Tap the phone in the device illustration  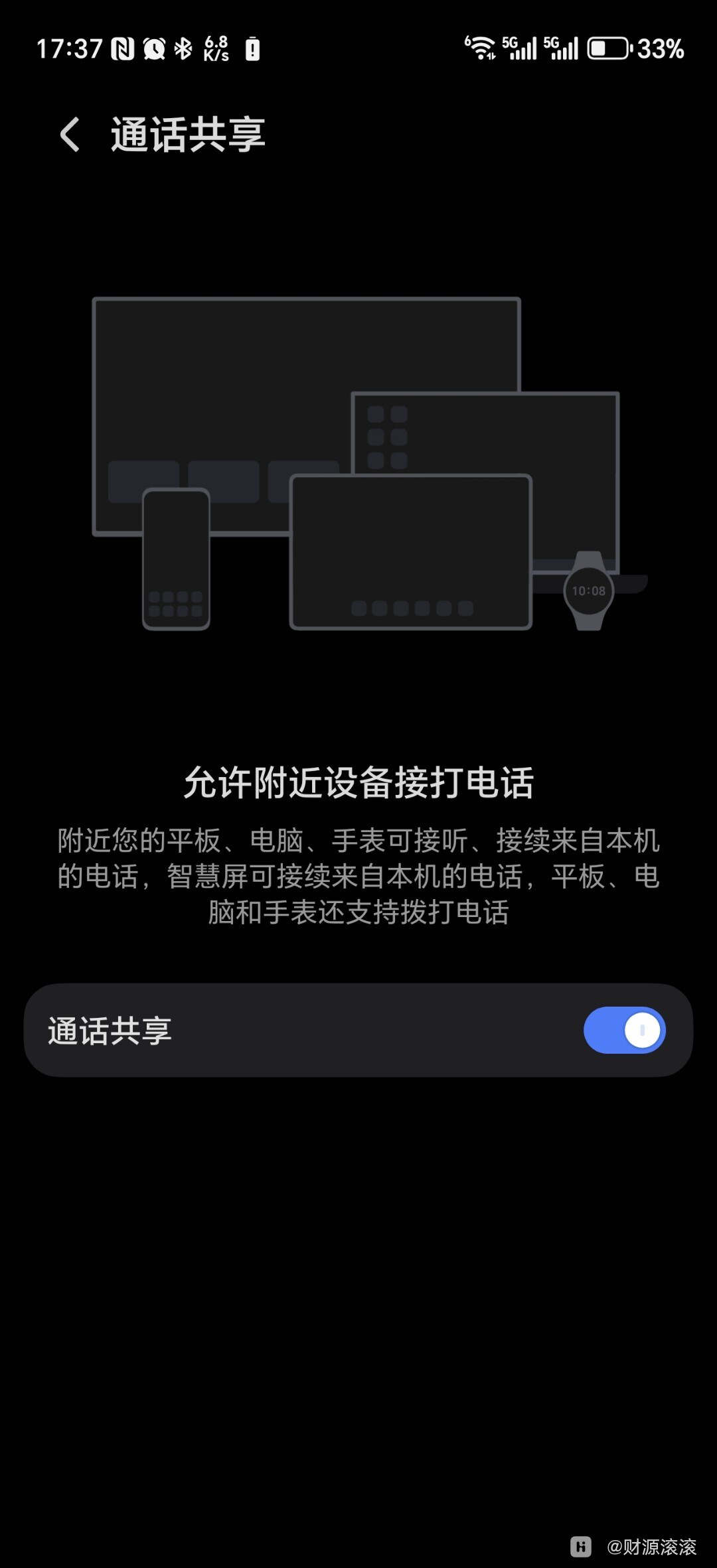[x=178, y=561]
